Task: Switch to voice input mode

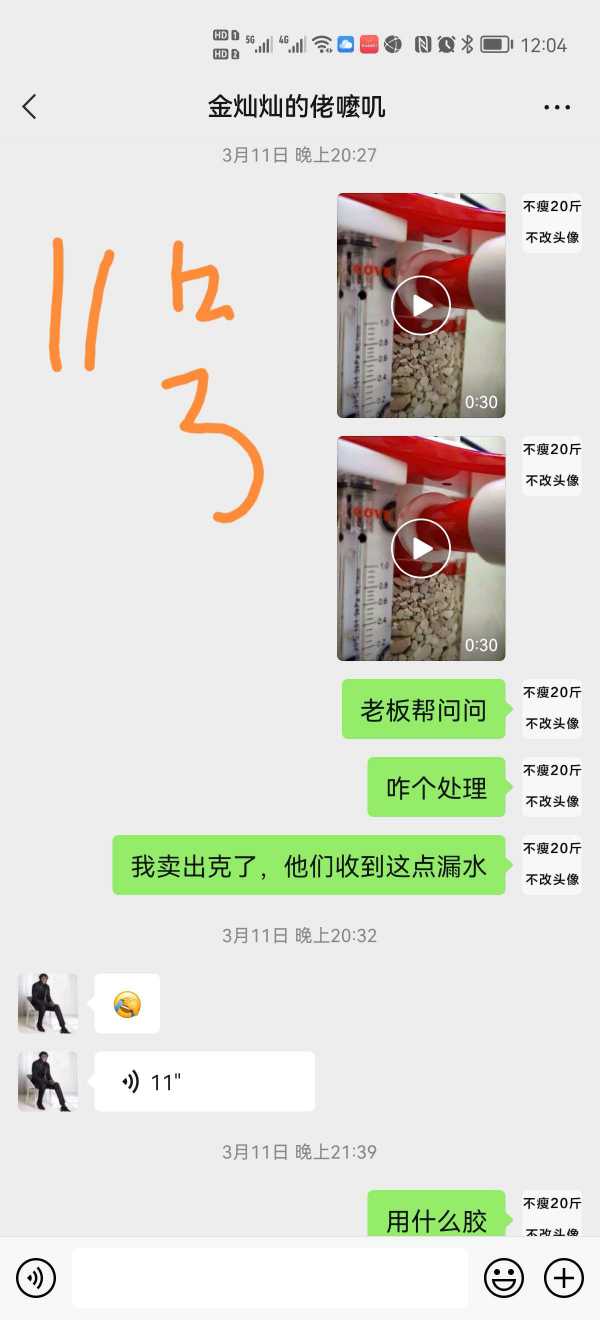Action: (36, 1277)
